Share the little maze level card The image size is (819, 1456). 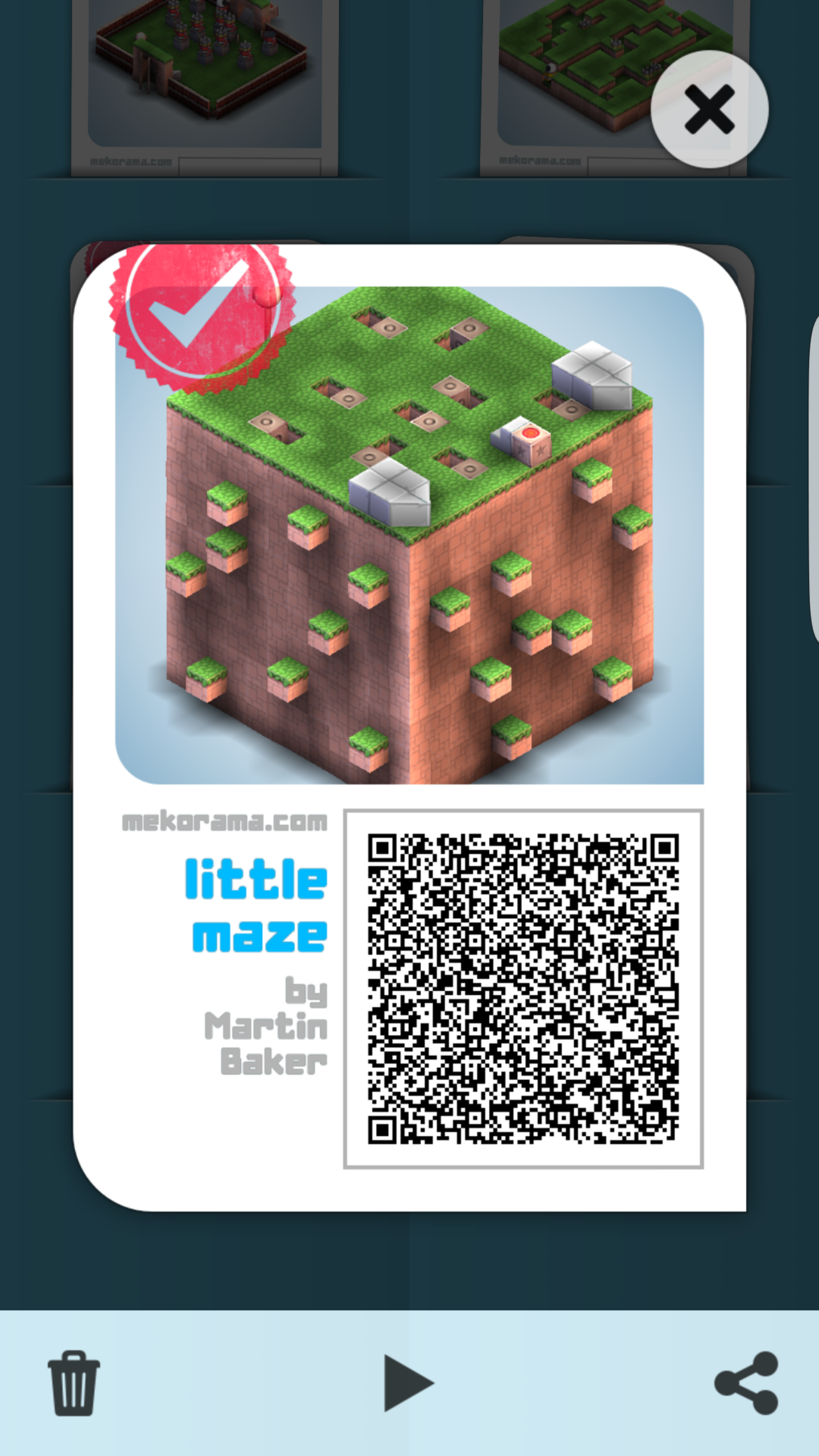[747, 1383]
